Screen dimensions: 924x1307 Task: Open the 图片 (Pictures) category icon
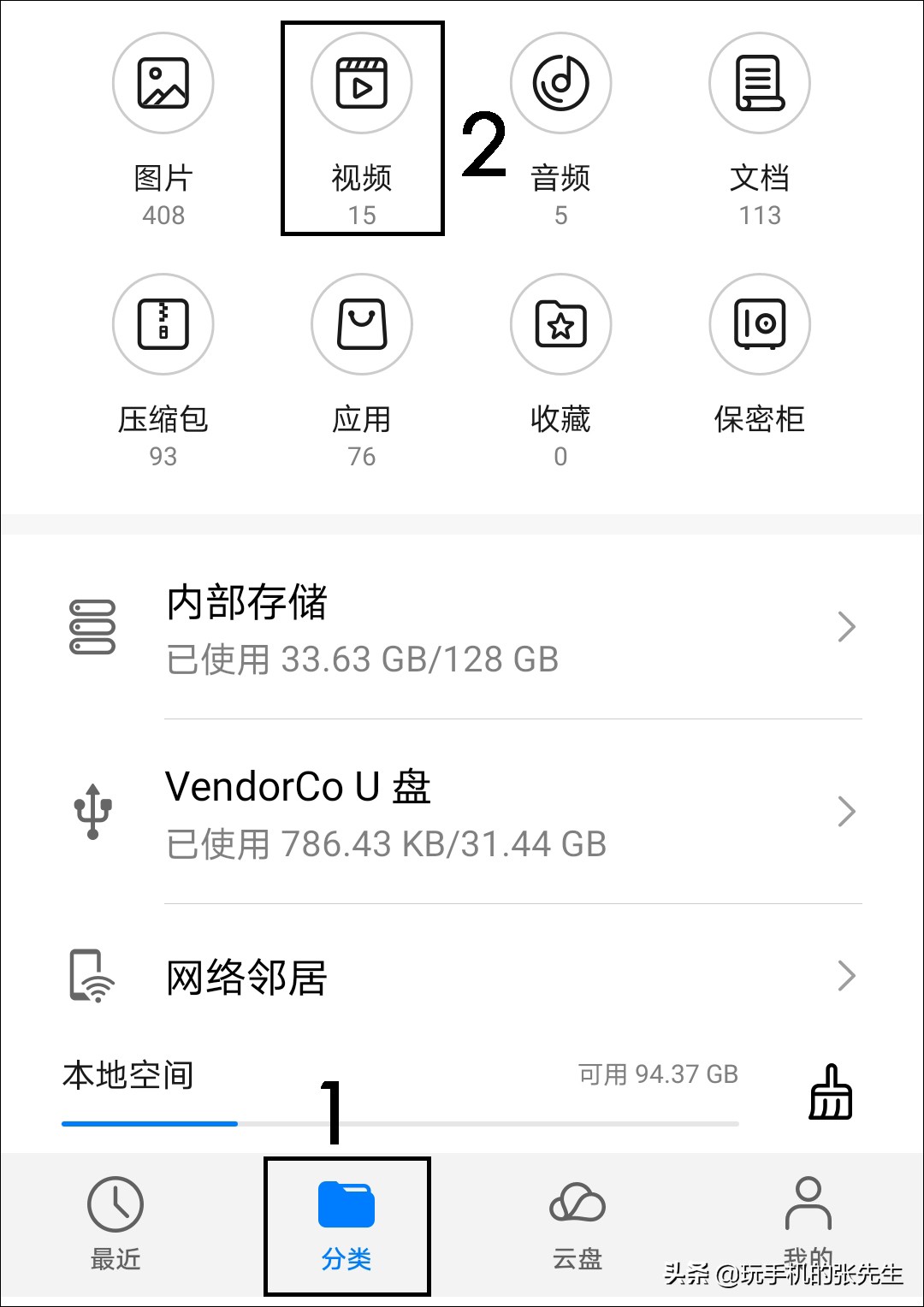pyautogui.click(x=163, y=83)
